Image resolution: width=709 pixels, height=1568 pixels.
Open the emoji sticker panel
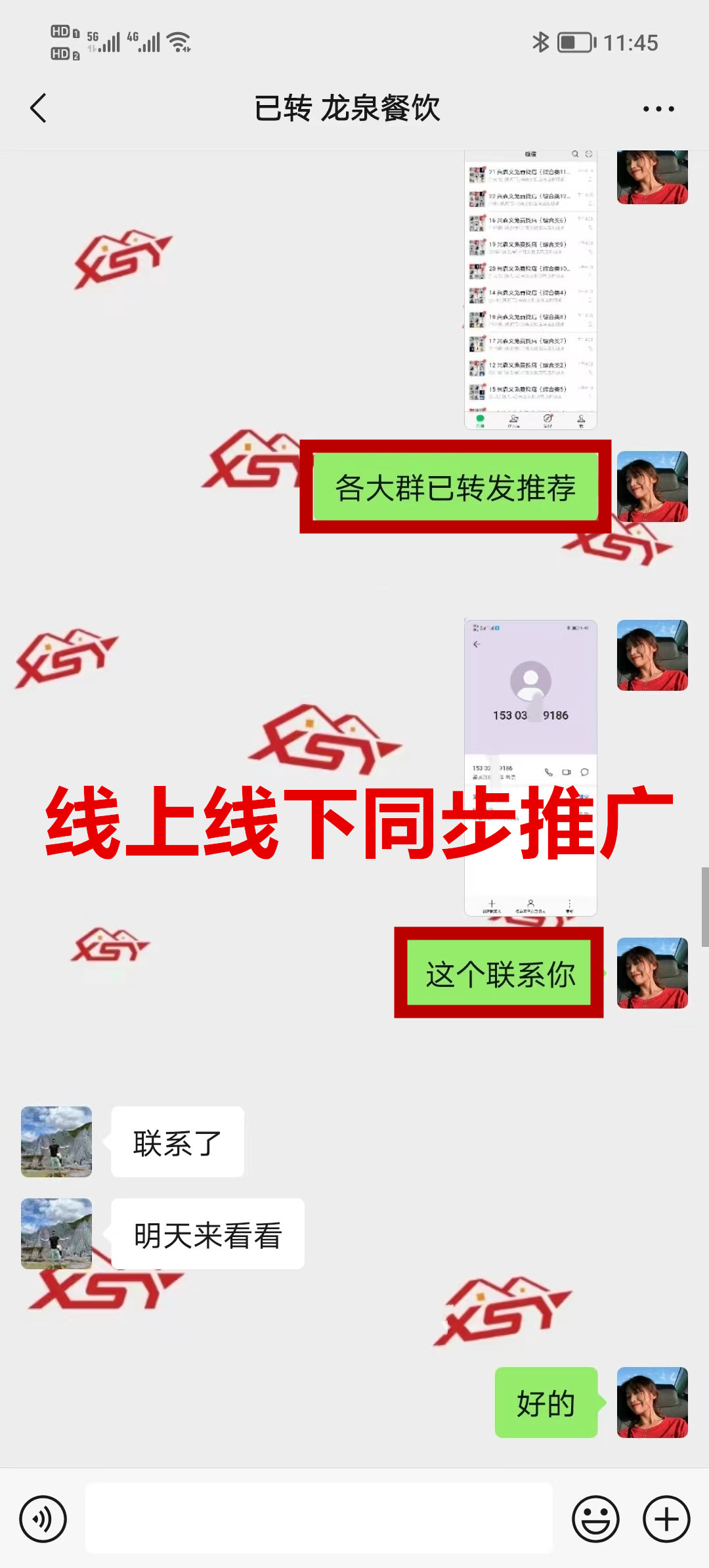click(x=595, y=1519)
